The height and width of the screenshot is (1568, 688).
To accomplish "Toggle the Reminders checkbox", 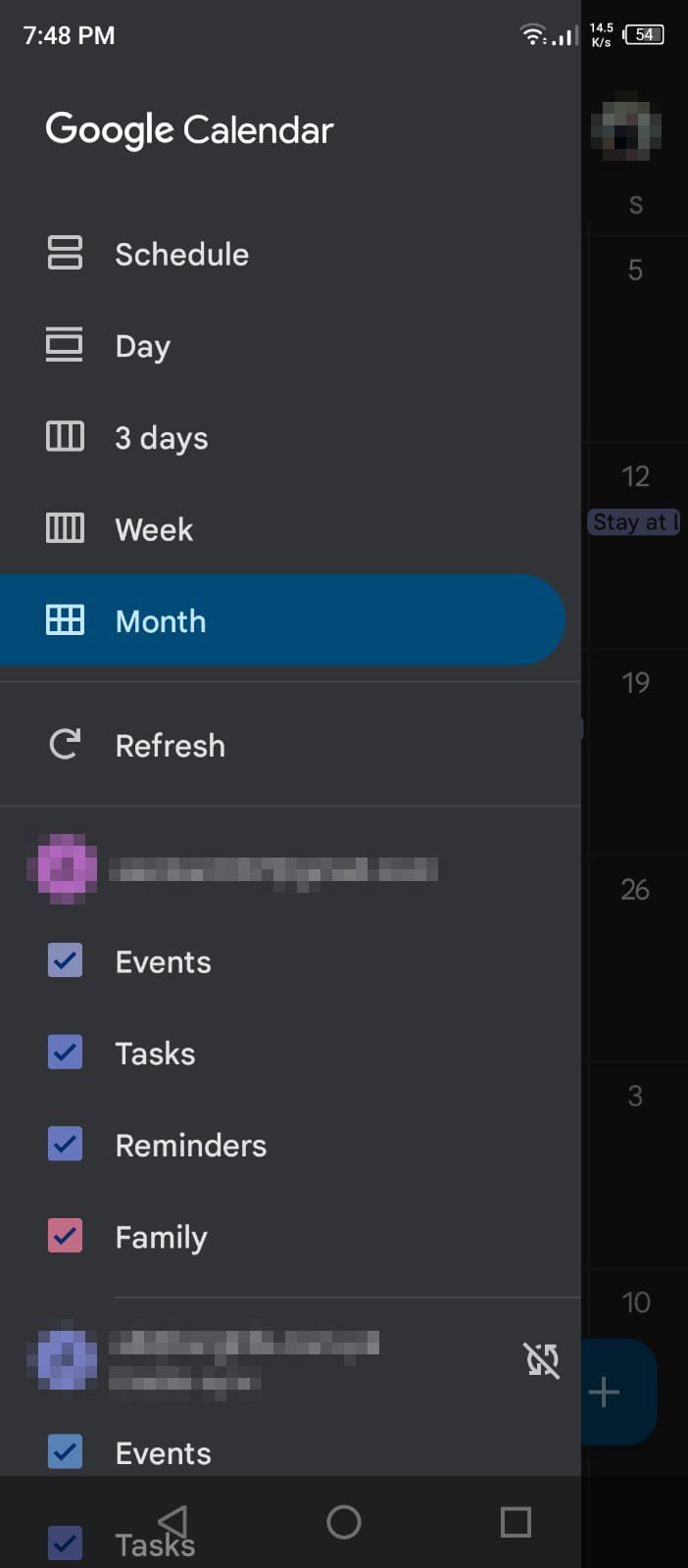I will tap(65, 1145).
